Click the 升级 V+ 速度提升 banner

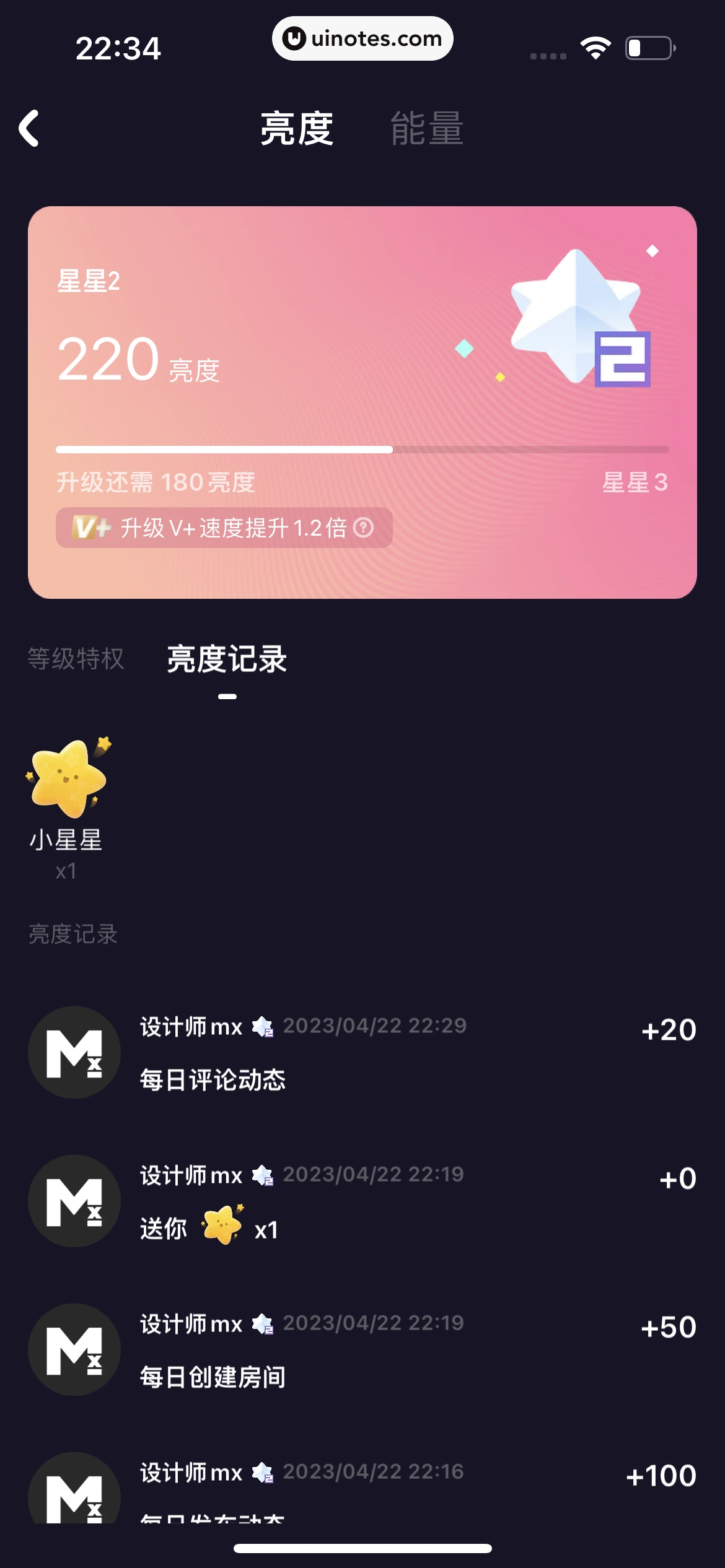pyautogui.click(x=224, y=529)
